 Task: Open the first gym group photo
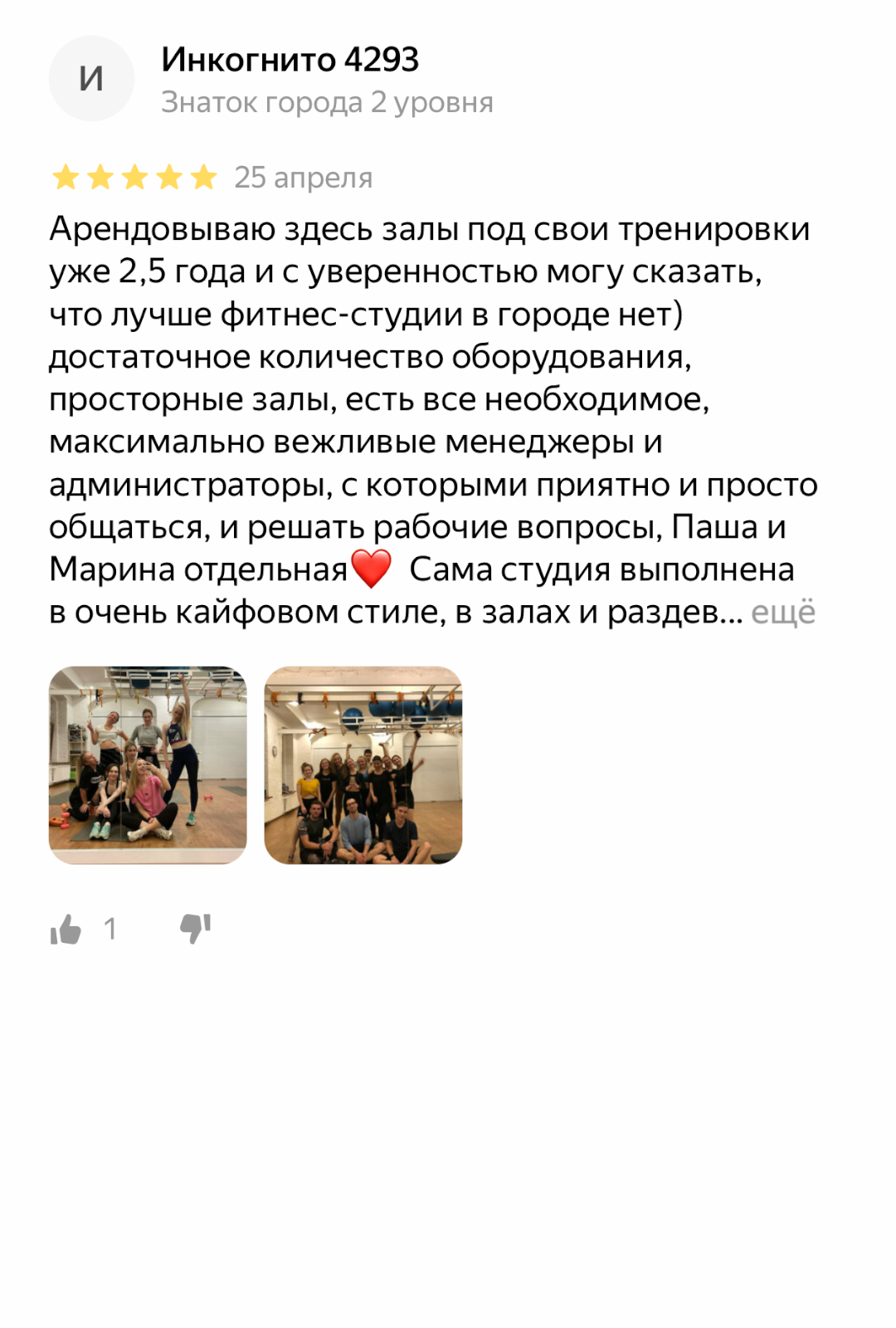pyautogui.click(x=148, y=764)
